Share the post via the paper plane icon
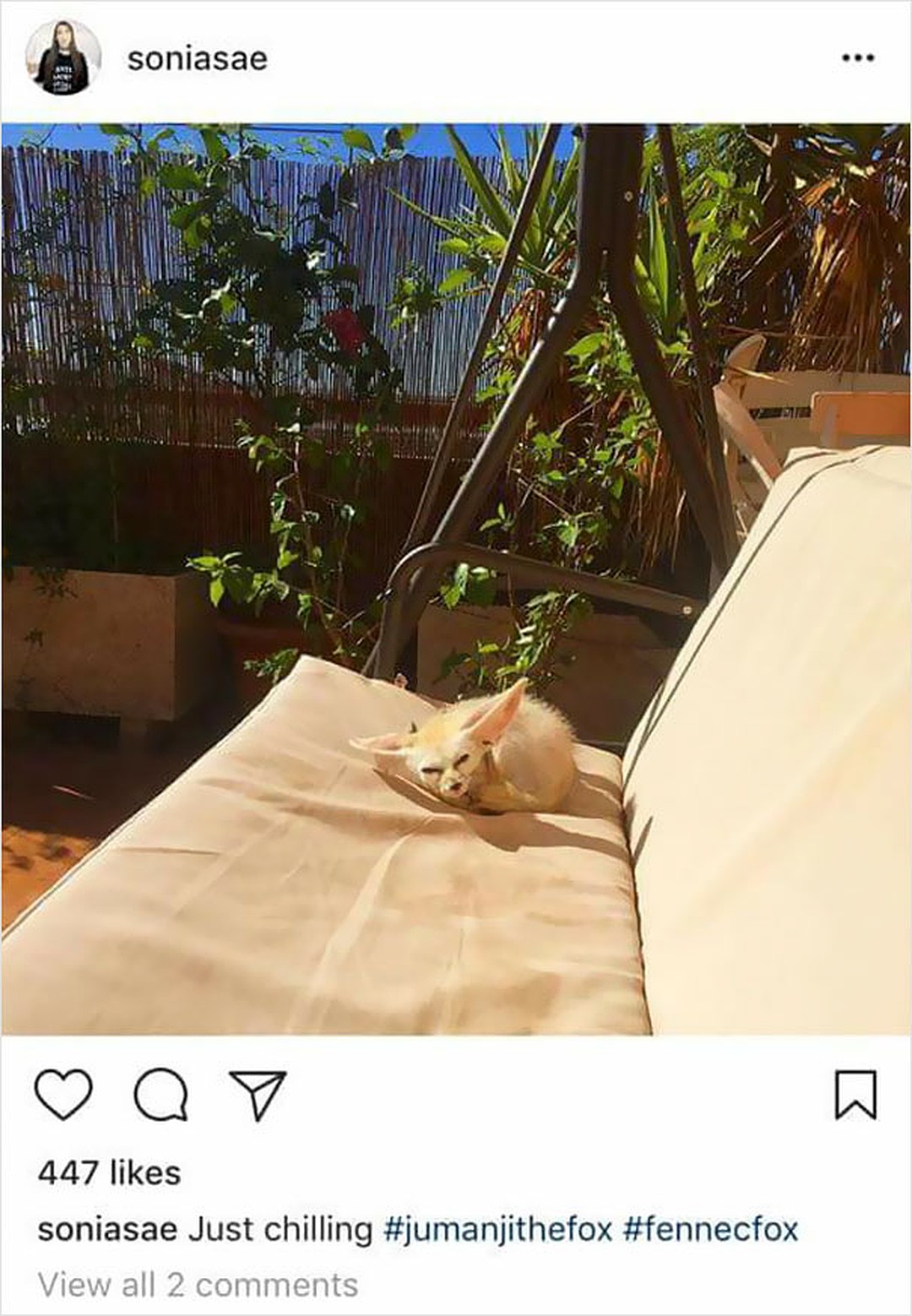This screenshot has height=1316, width=912. [258, 1095]
